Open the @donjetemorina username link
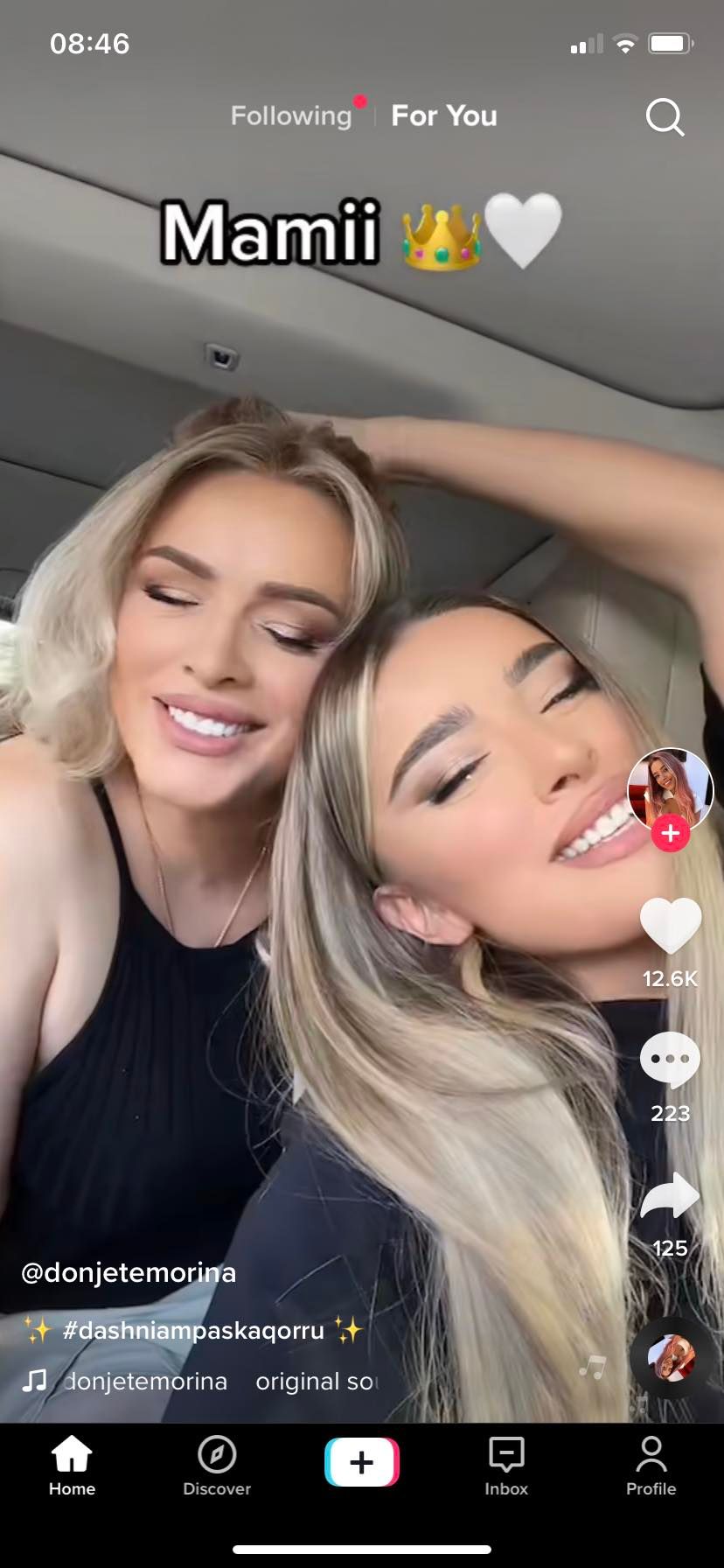Image resolution: width=724 pixels, height=1568 pixels. [x=129, y=1272]
